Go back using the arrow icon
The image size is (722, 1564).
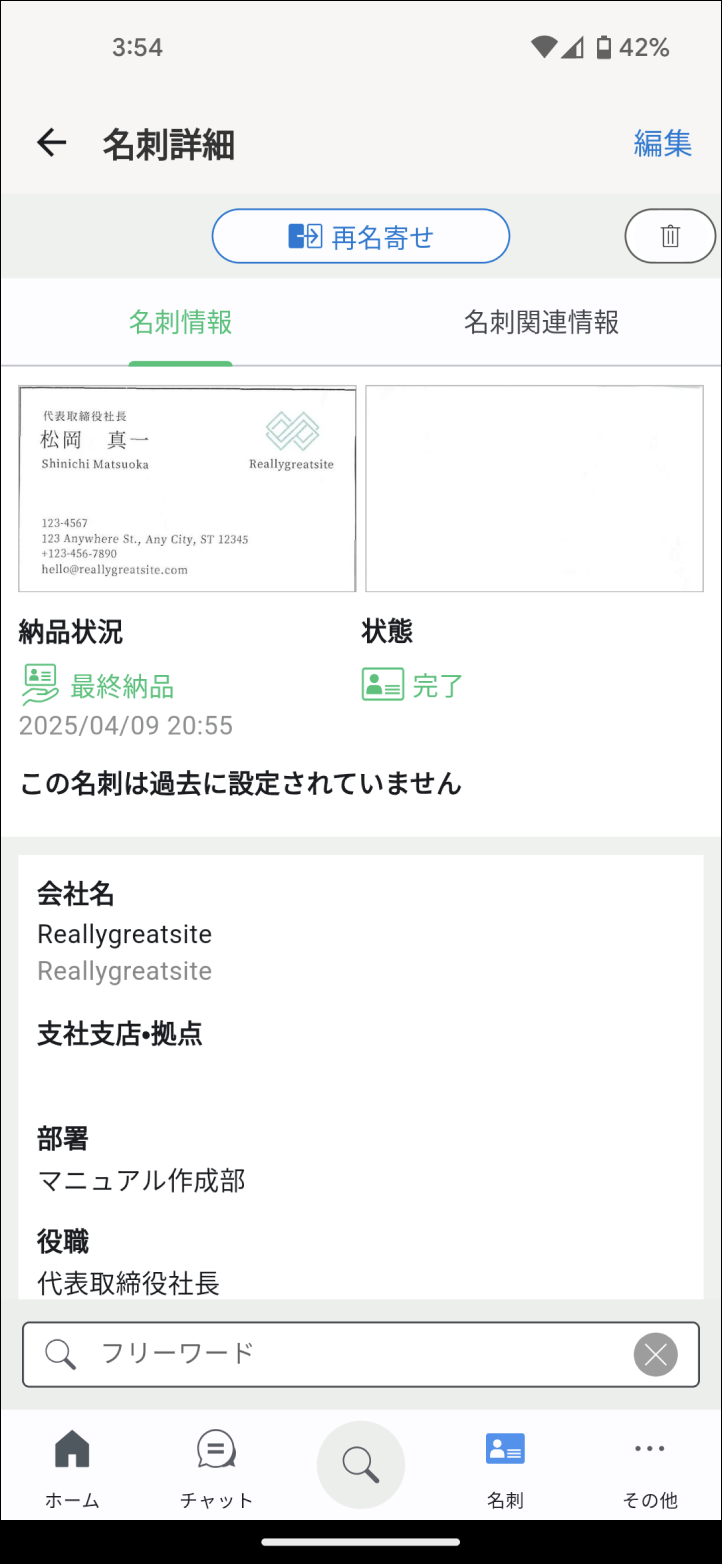51,143
